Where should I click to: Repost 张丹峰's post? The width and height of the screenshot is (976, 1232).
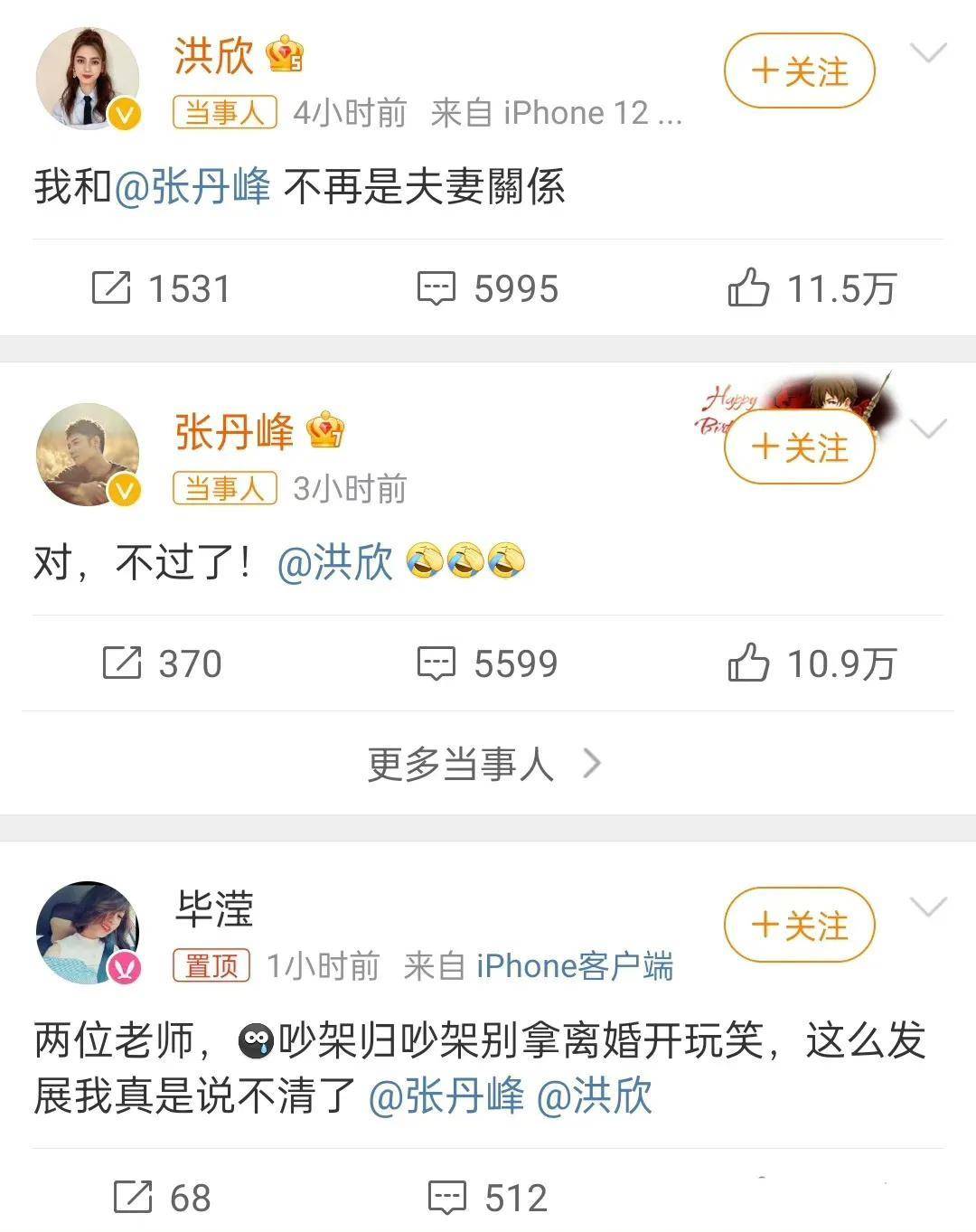pyautogui.click(x=163, y=664)
